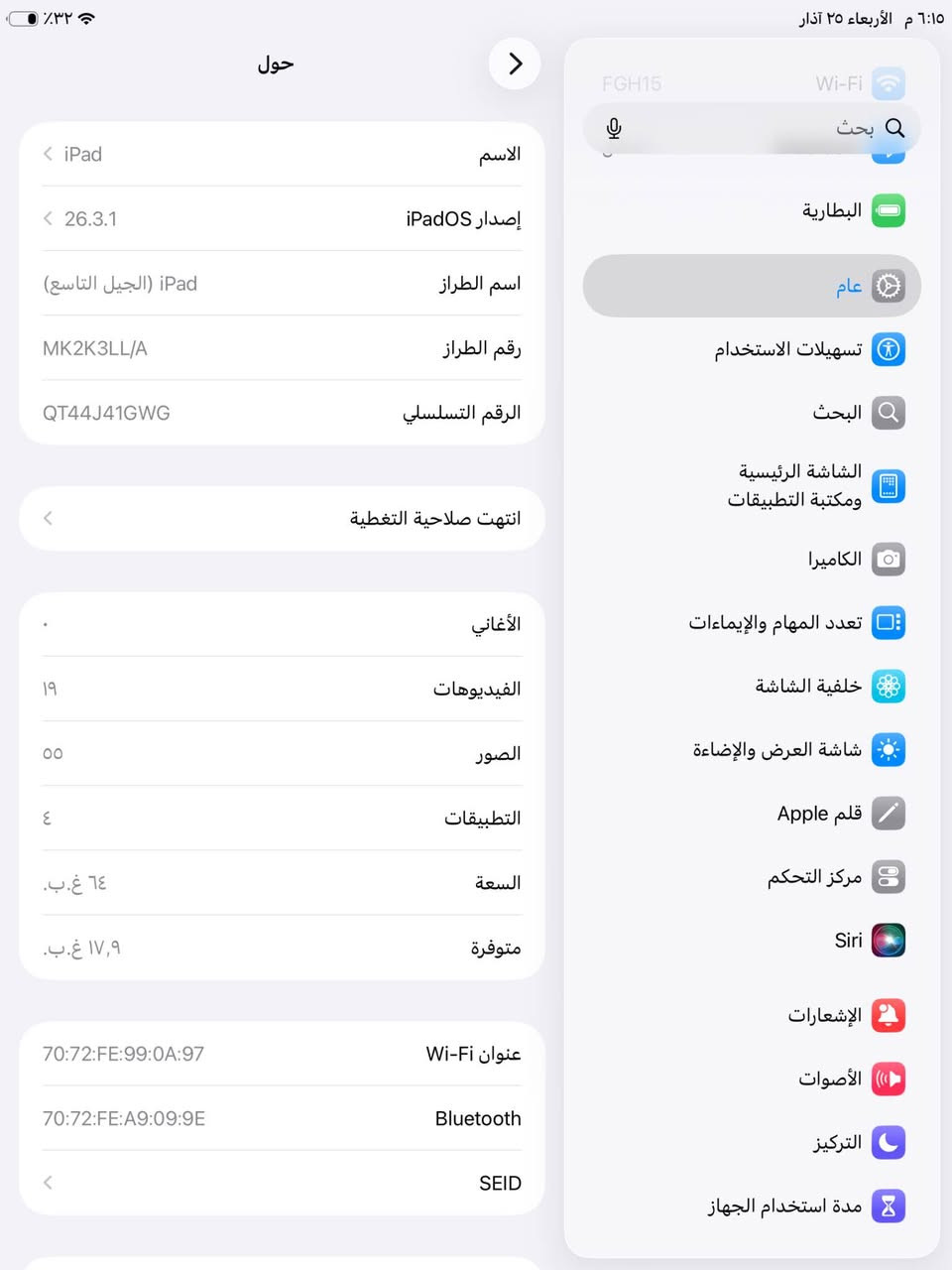952x1270 pixels.
Task: Open the Focus (التركيز) icon
Action: click(x=889, y=1142)
